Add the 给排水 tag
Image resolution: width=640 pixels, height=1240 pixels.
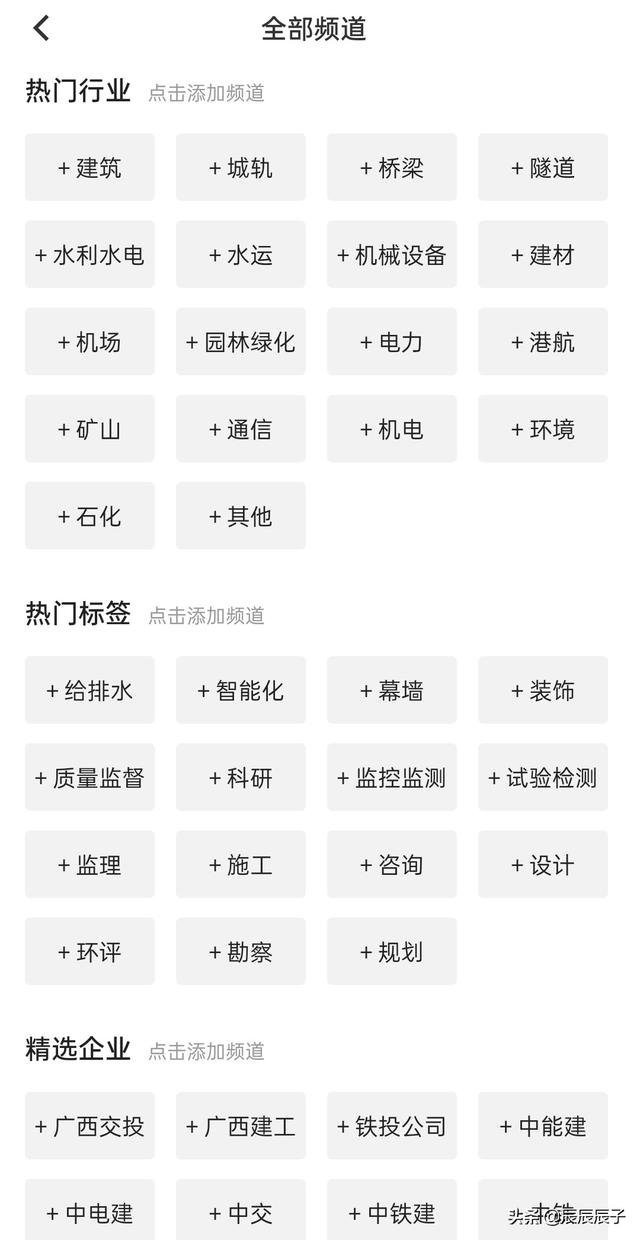(90, 690)
